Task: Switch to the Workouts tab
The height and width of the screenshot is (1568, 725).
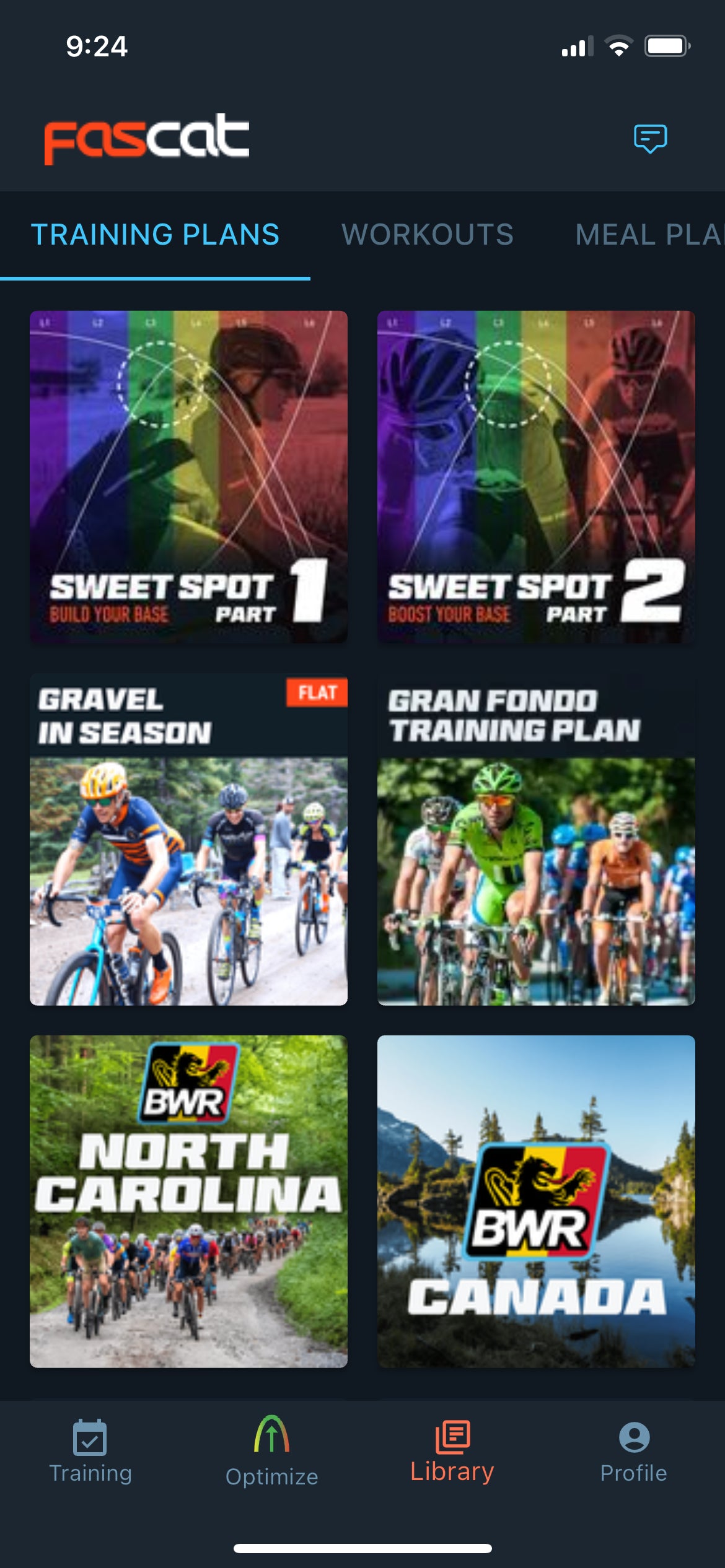Action: pyautogui.click(x=428, y=235)
